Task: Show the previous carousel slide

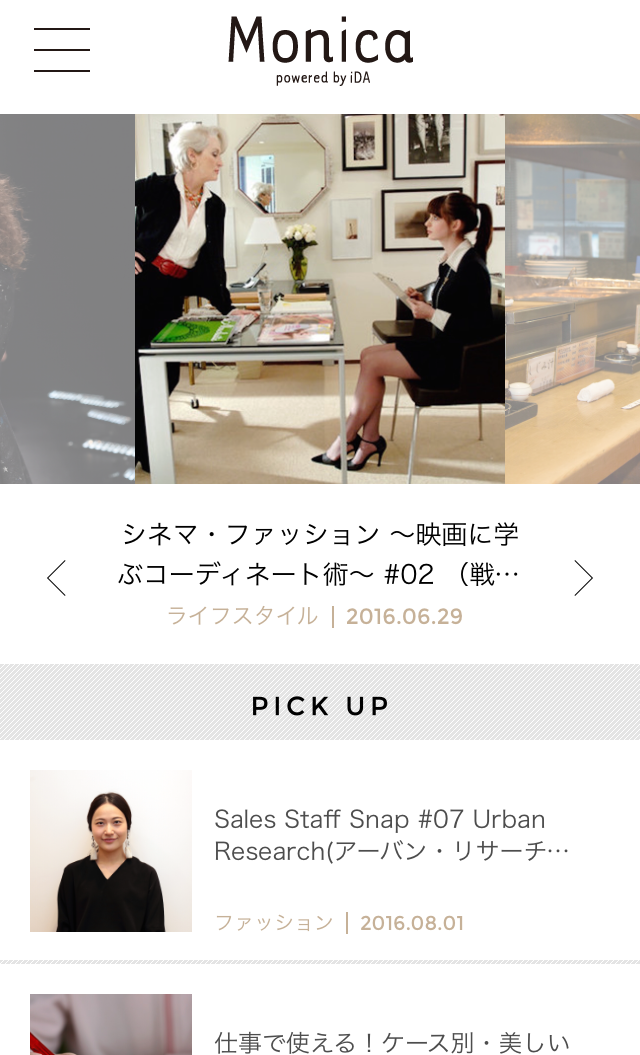Action: click(57, 578)
